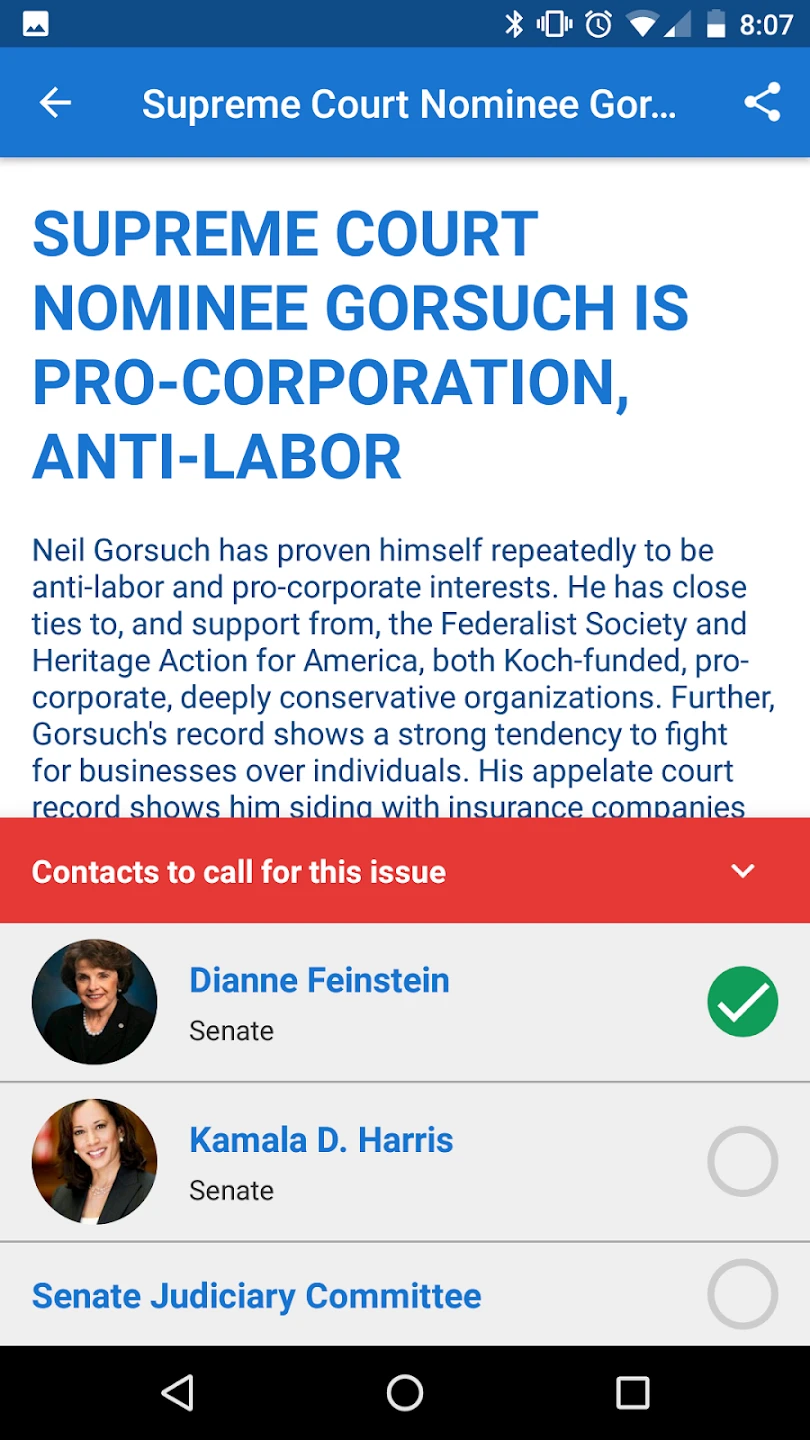The height and width of the screenshot is (1440, 810).
Task: Open the recent apps overview
Action: [632, 1392]
